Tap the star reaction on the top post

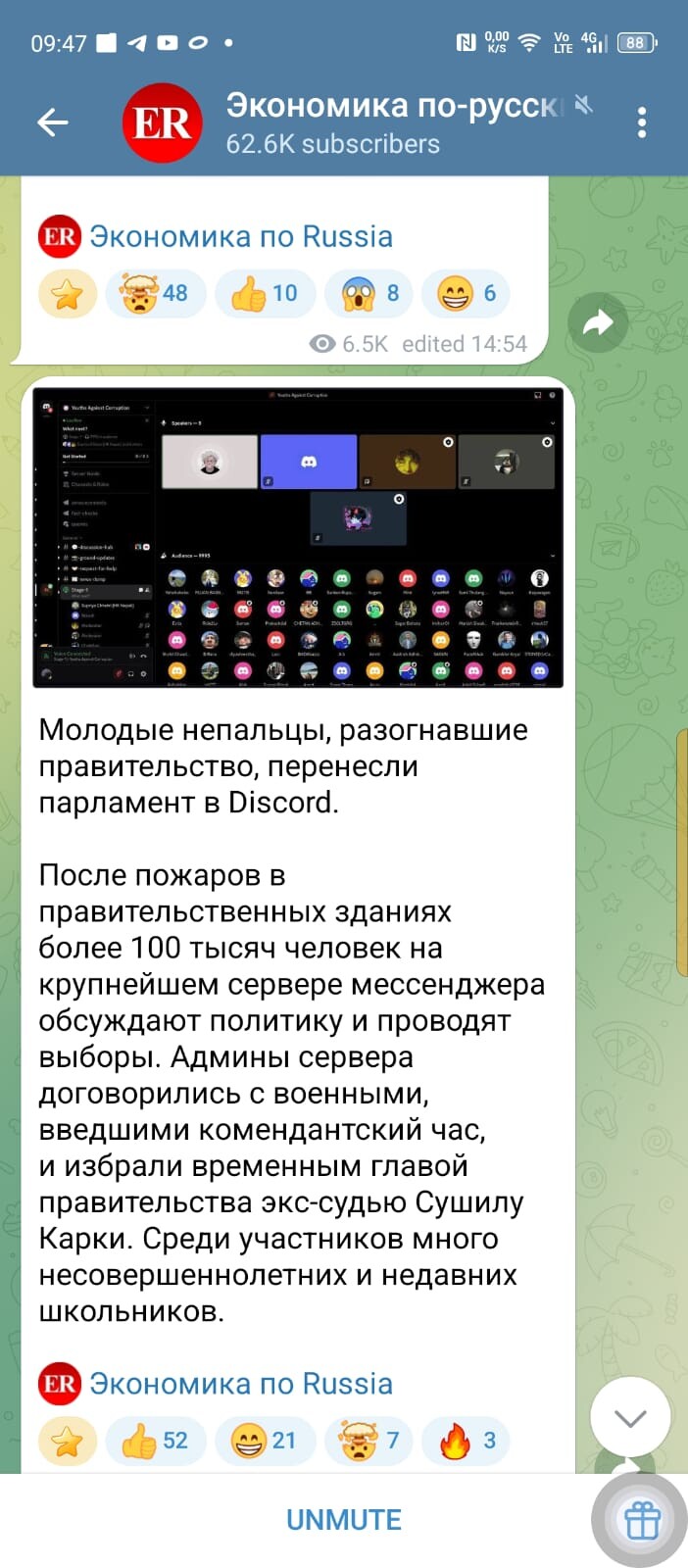click(68, 293)
